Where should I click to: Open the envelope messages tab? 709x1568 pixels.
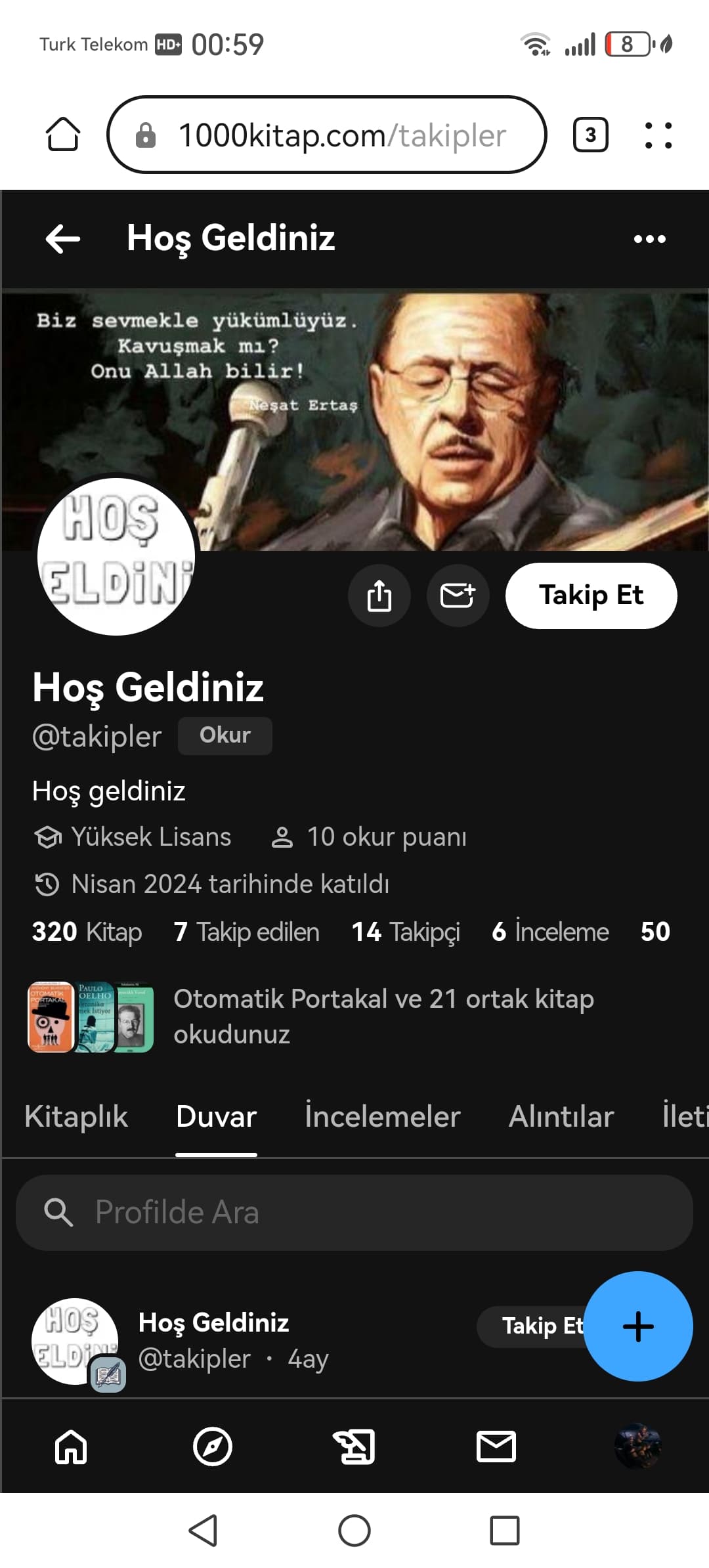496,1447
